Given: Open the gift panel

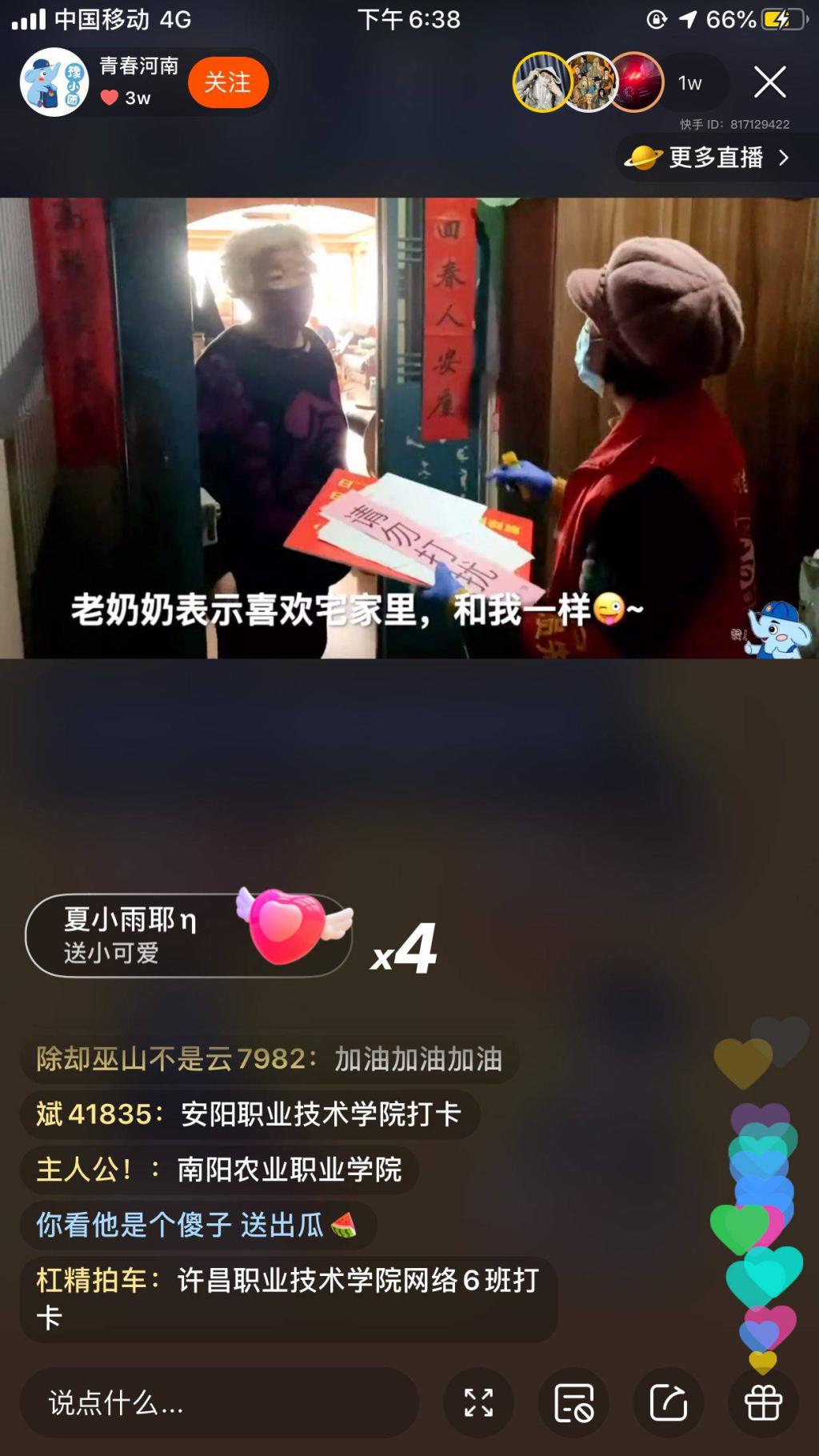Looking at the screenshot, I should pyautogui.click(x=763, y=1402).
